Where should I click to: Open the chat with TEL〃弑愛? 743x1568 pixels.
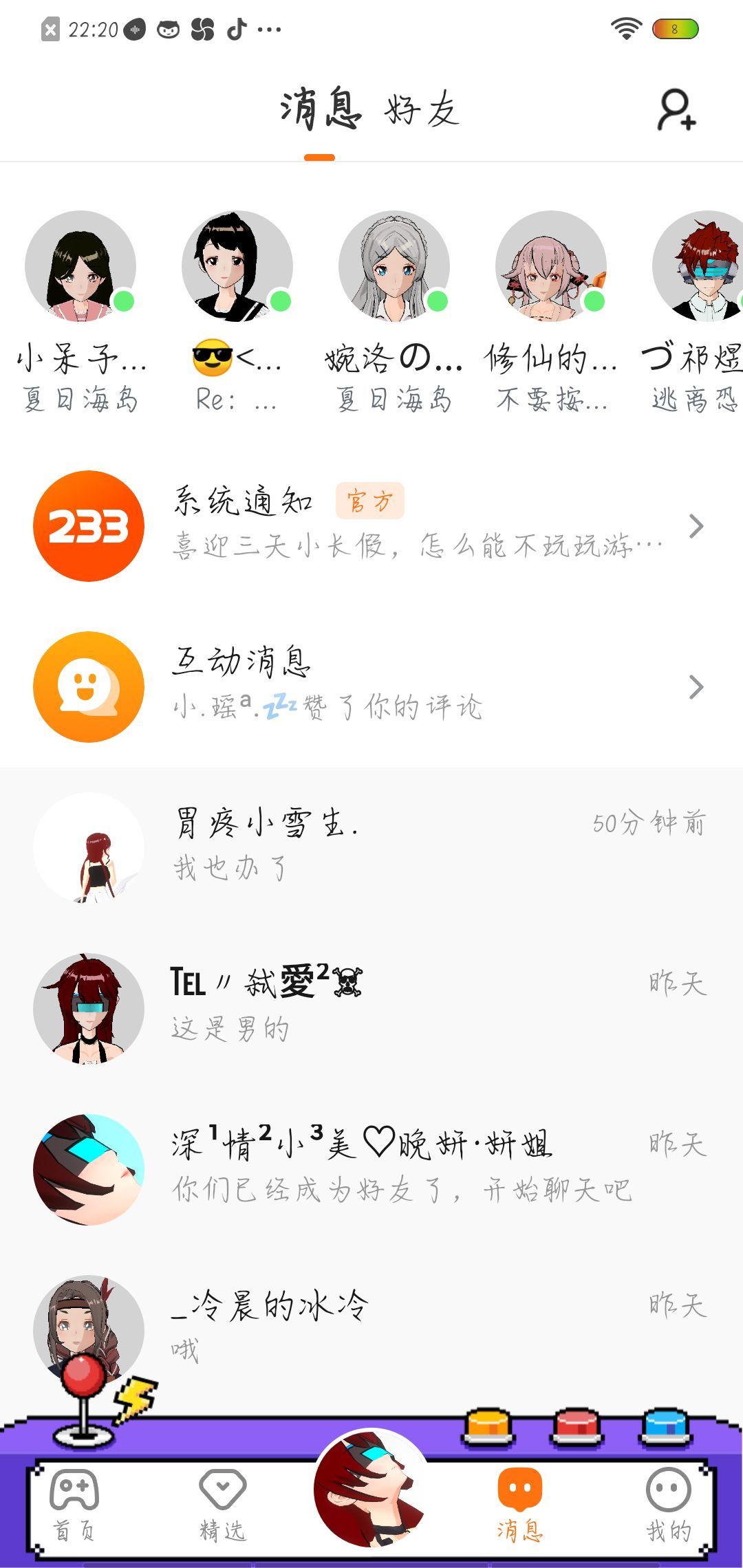point(371,1008)
